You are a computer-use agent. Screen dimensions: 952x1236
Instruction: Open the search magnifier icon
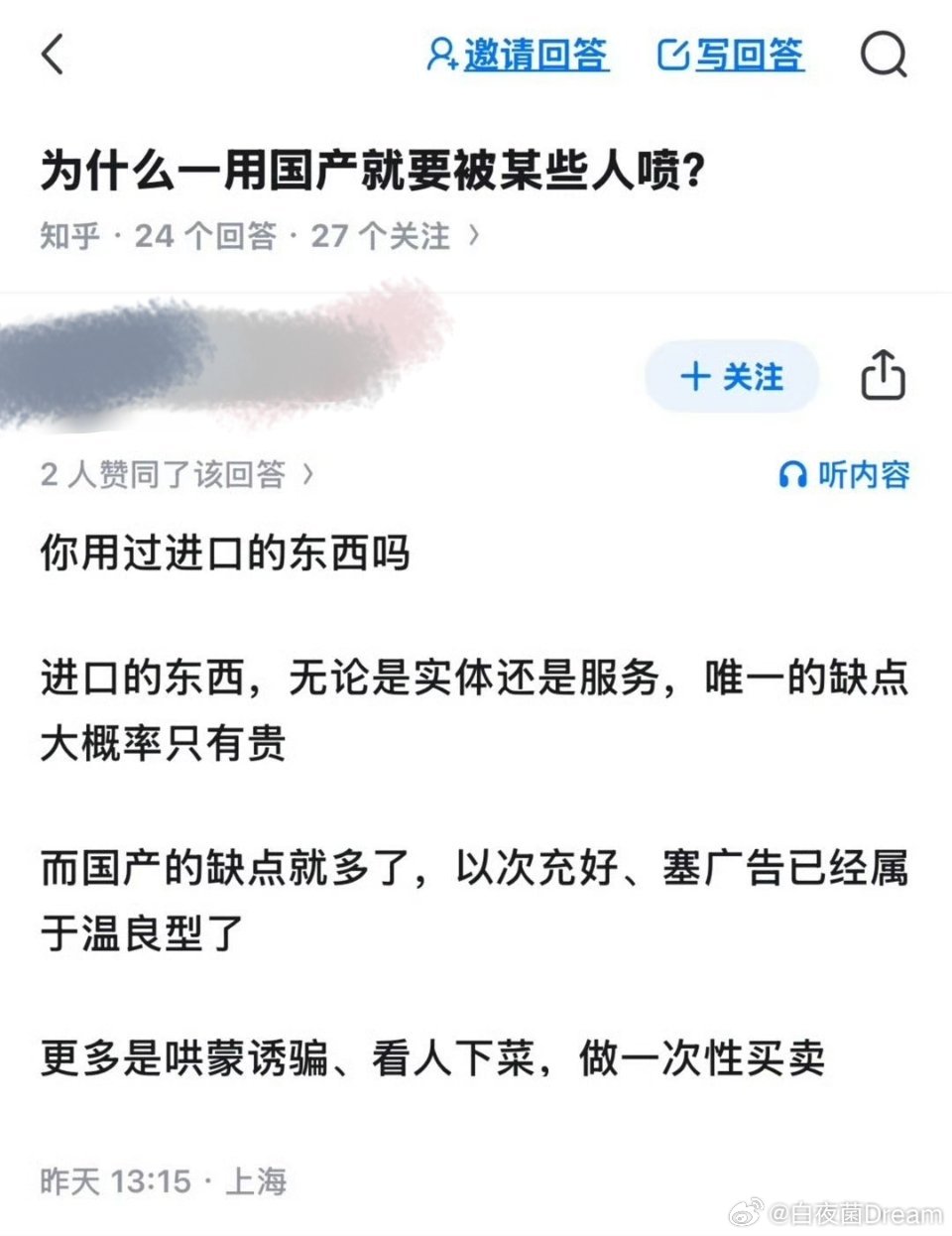tap(883, 54)
